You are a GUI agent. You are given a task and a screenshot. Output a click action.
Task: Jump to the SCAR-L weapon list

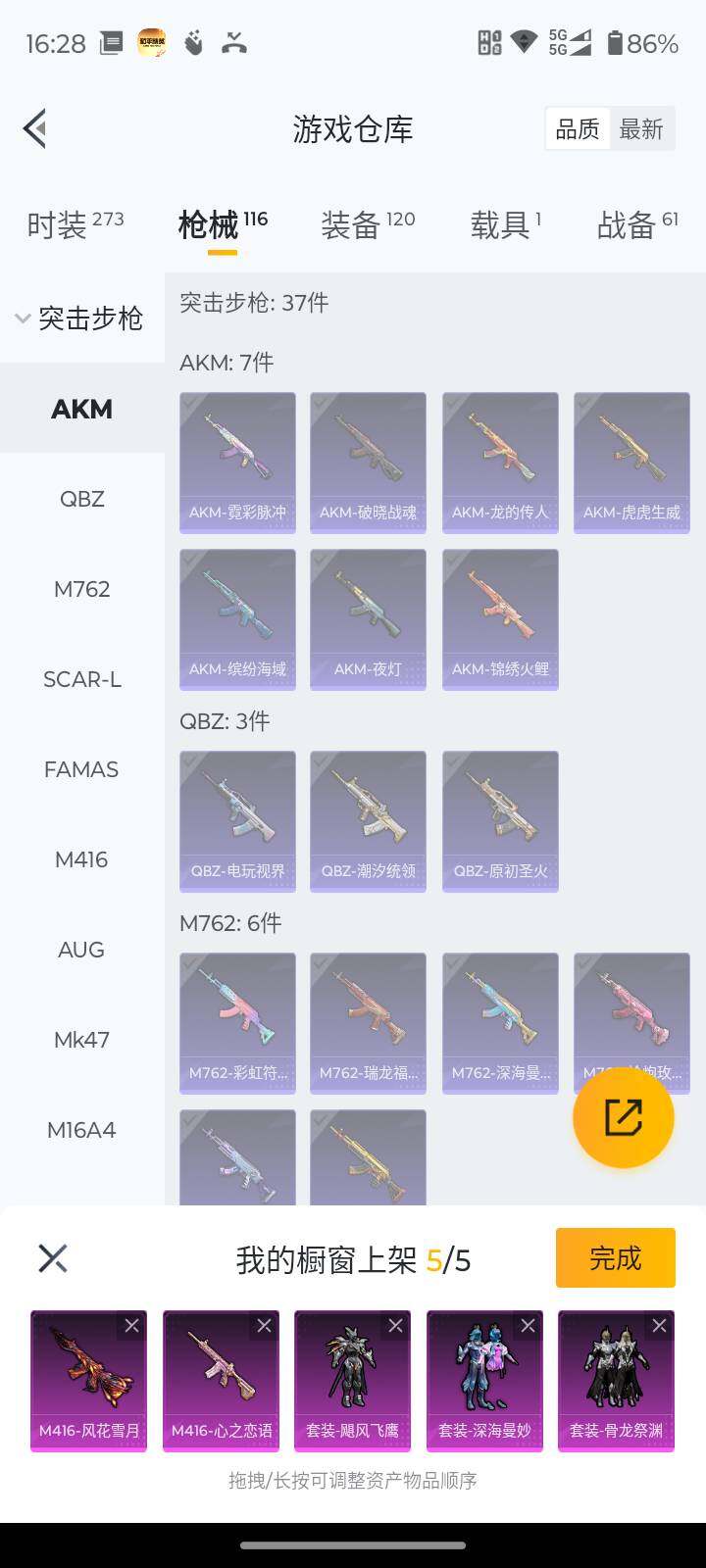click(81, 679)
